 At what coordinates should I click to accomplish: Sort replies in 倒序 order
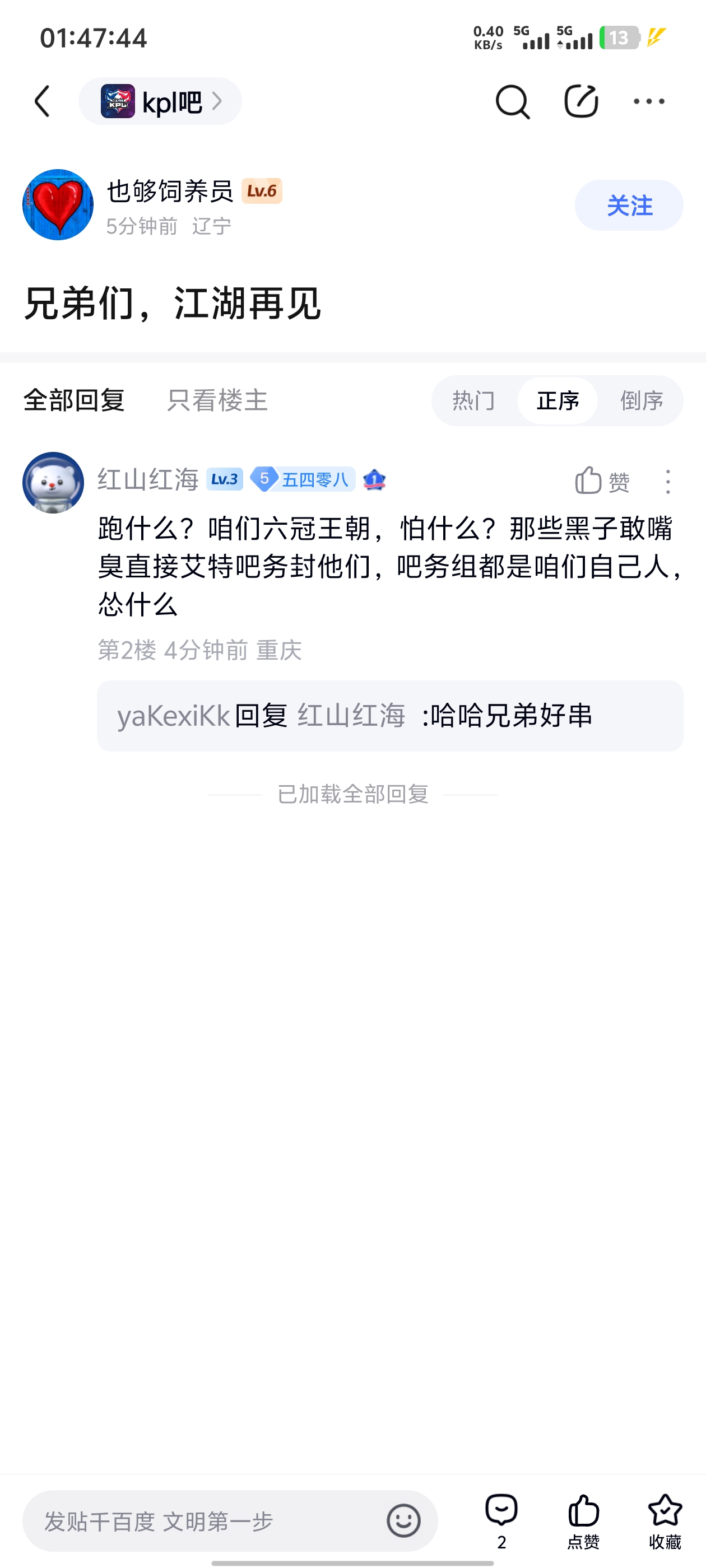click(642, 400)
